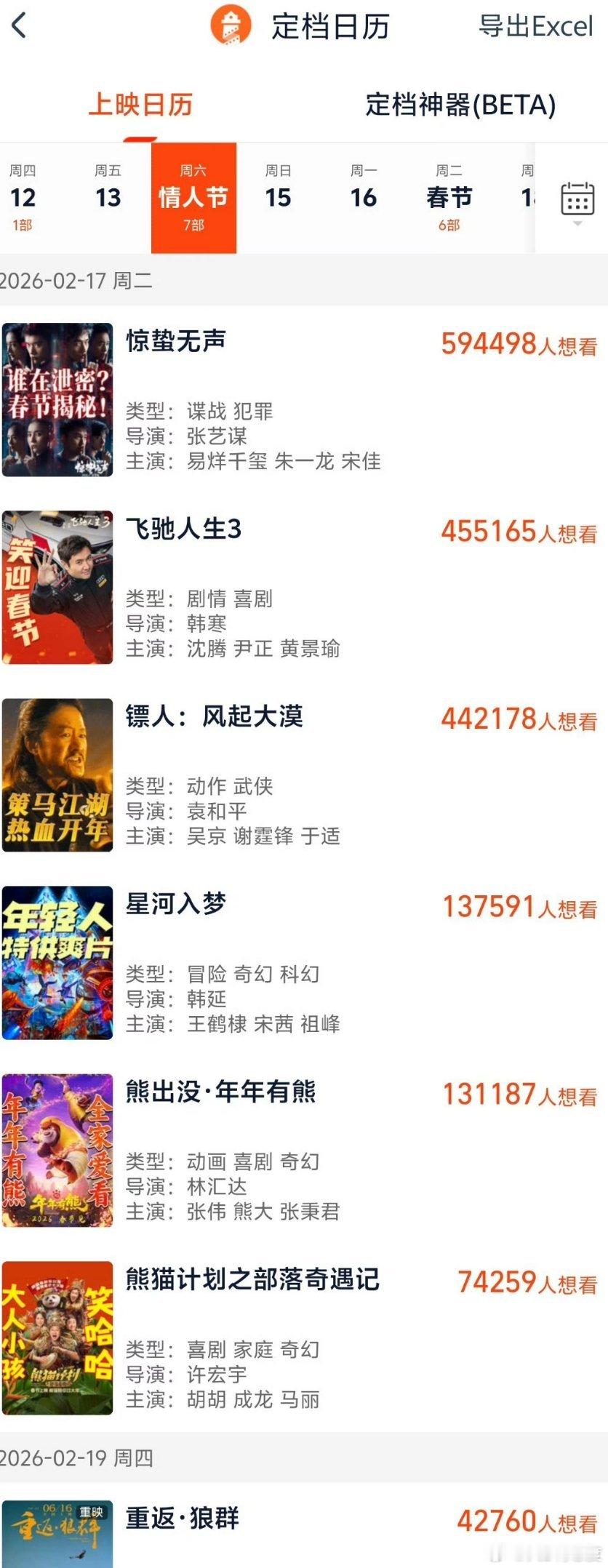This screenshot has height=1568, width=608.
Task: Tap 导出Excel to export the calendar
Action: click(x=535, y=24)
